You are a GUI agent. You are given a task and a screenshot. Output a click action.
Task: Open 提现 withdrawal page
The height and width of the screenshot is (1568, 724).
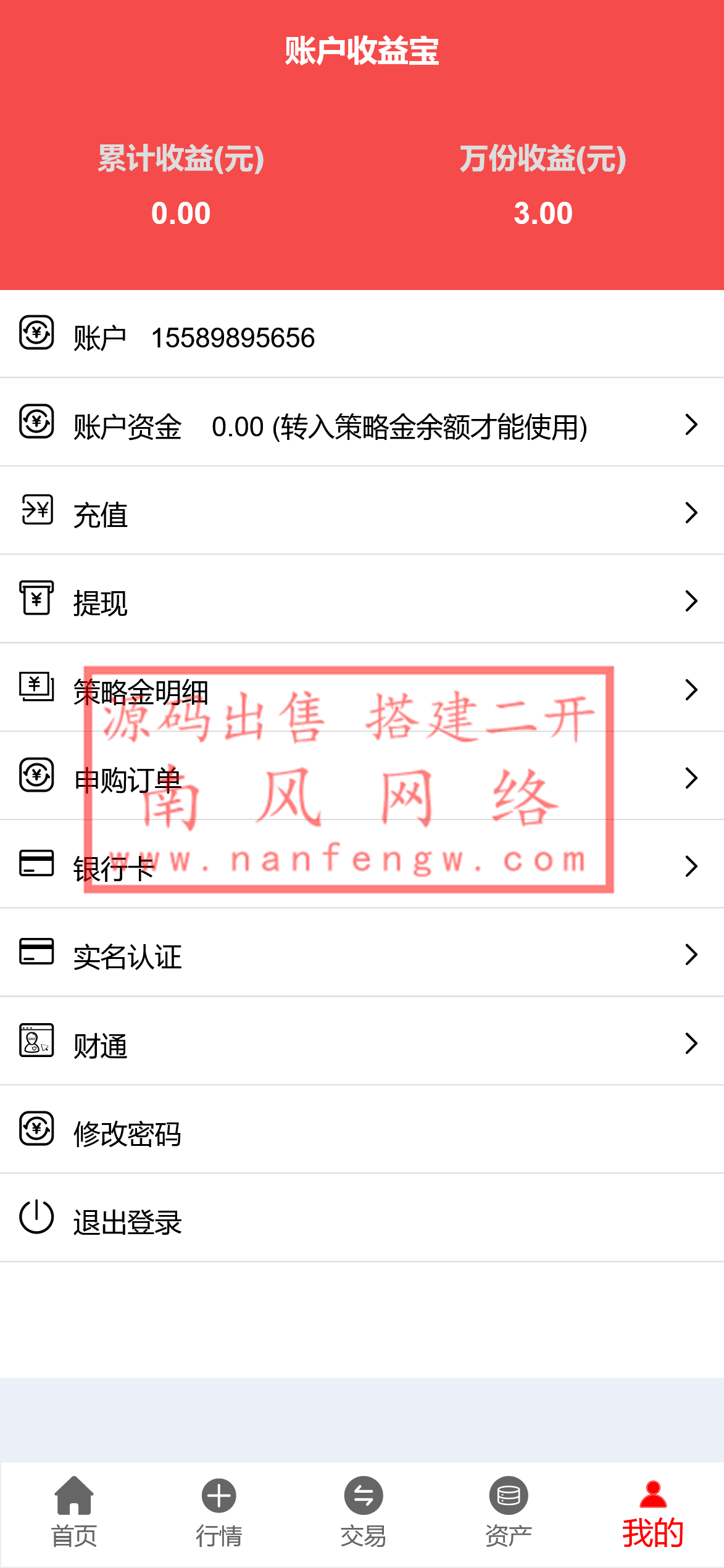point(362,602)
